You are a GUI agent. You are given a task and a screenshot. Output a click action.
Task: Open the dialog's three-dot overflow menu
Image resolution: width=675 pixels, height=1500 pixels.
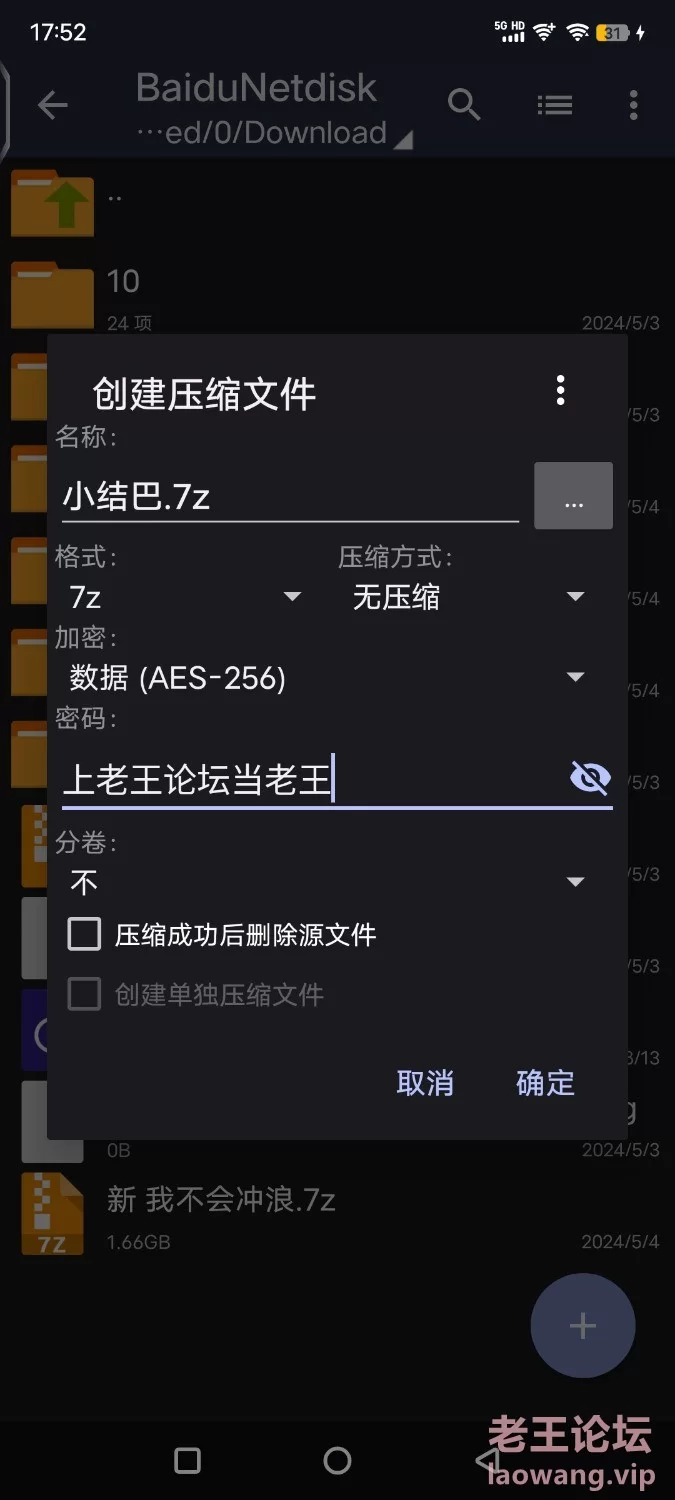[560, 390]
